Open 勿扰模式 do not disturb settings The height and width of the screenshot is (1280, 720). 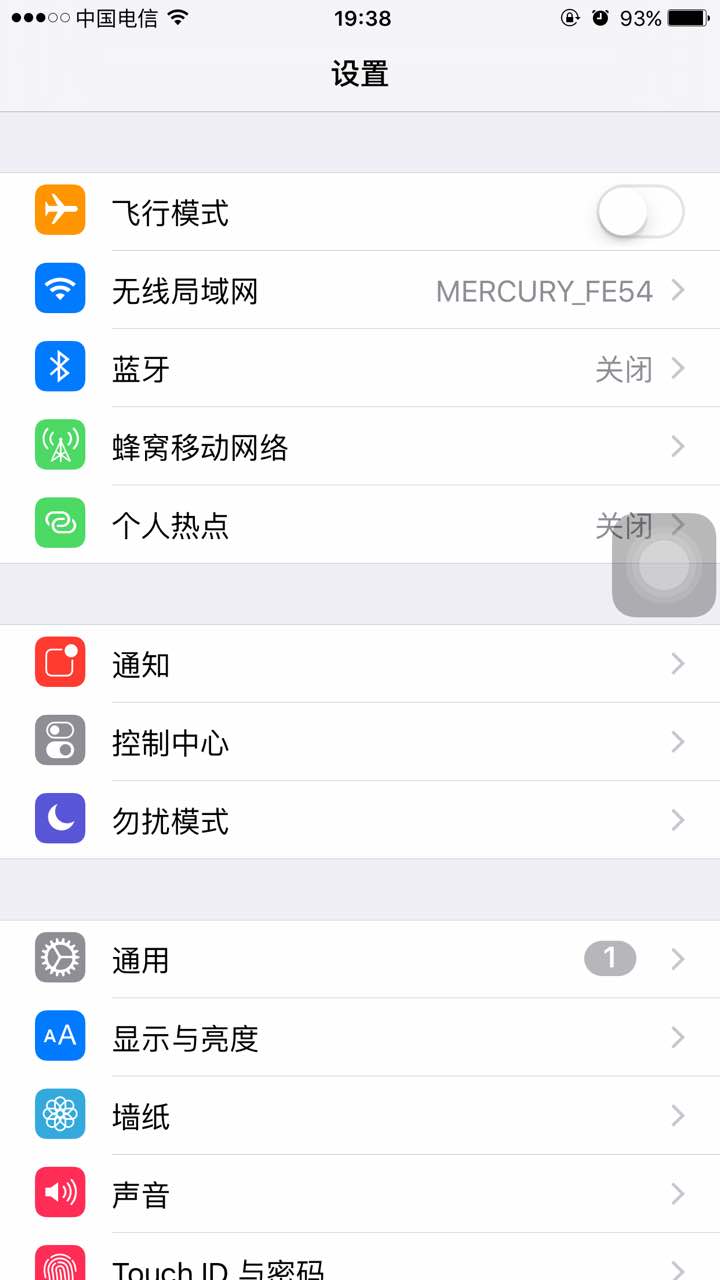click(x=360, y=820)
